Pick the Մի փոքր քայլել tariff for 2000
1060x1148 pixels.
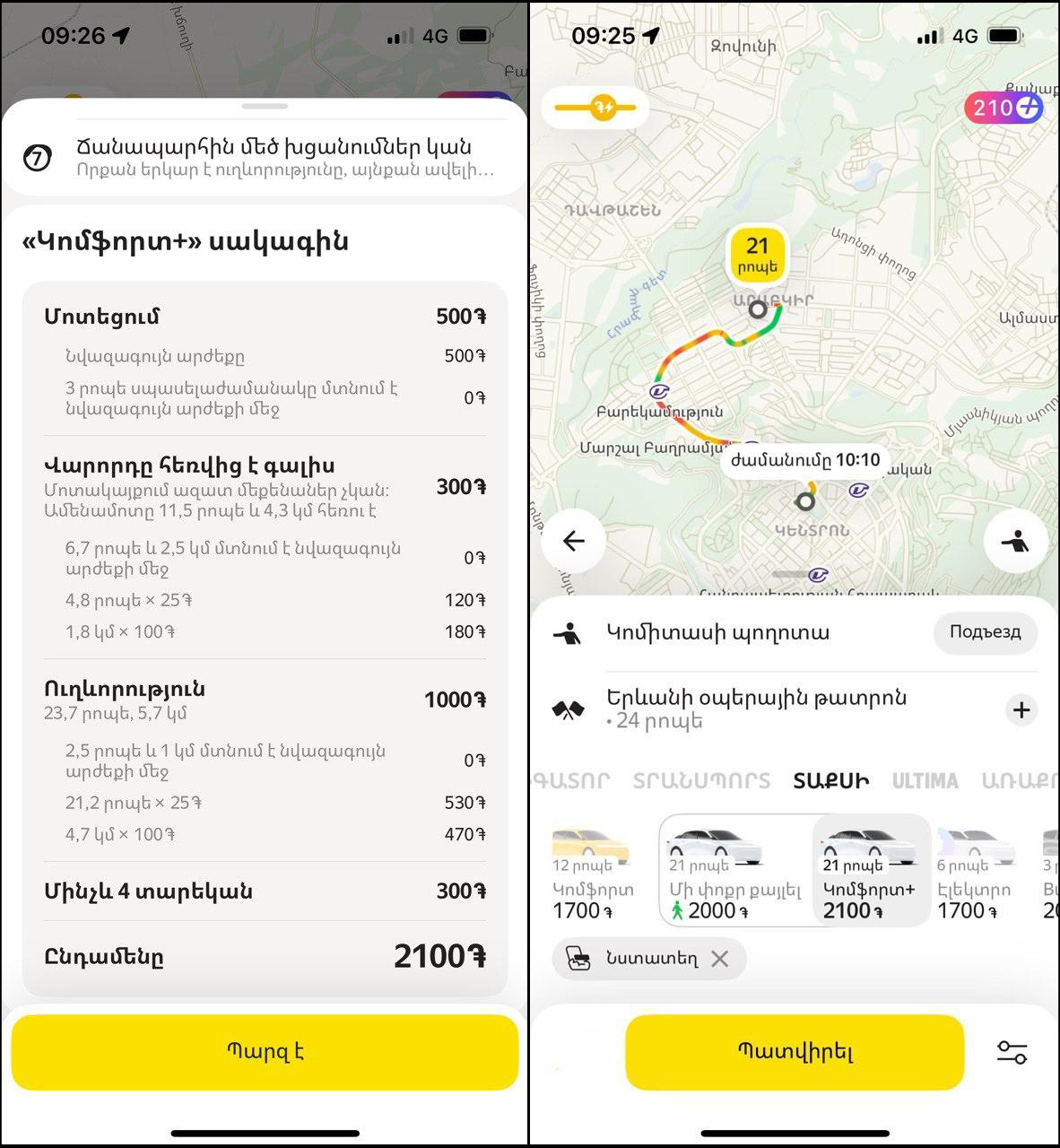pyautogui.click(x=734, y=872)
